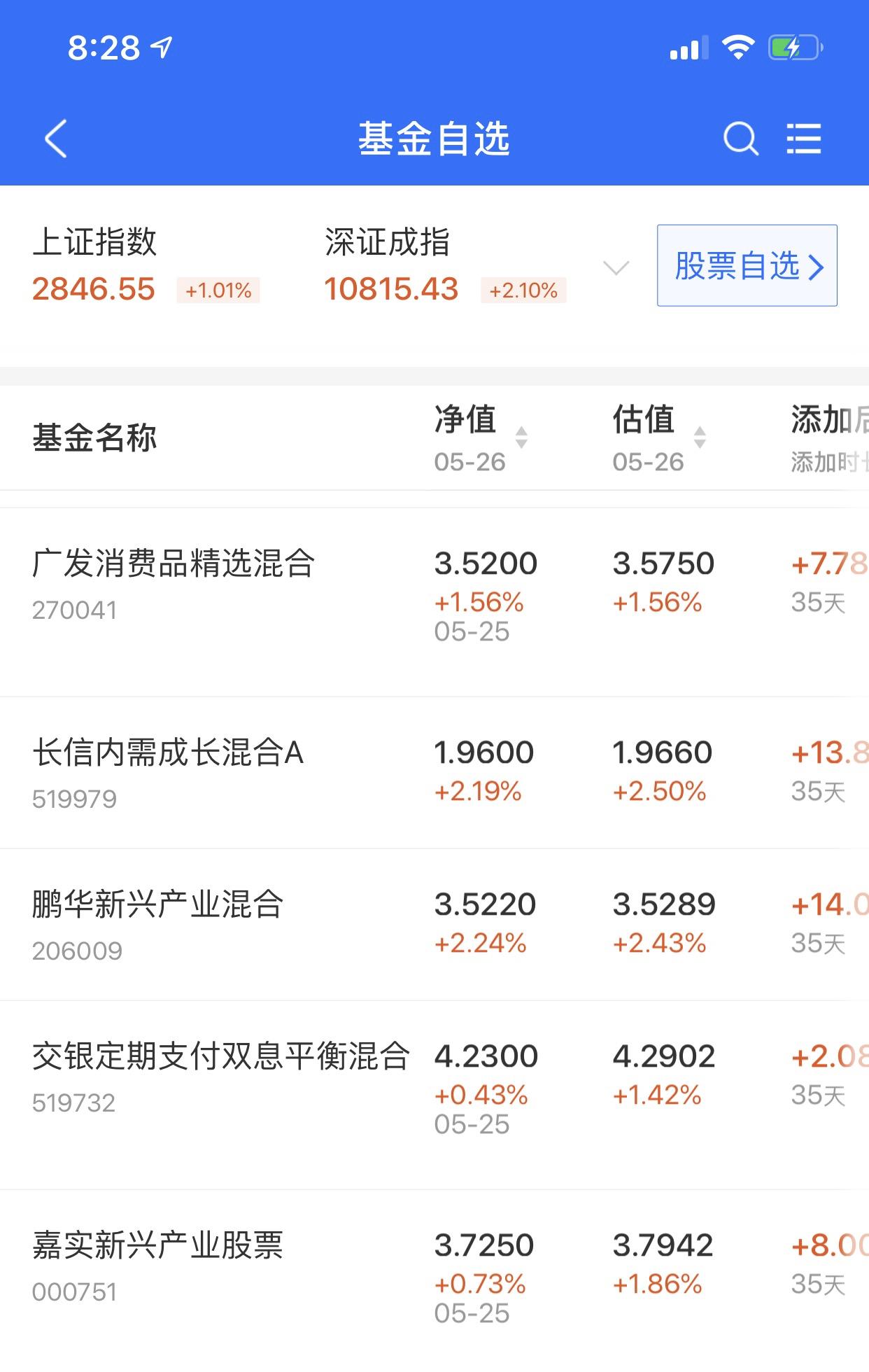The height and width of the screenshot is (1372, 869).
Task: Expand the indices panel via down chevron
Action: pos(614,269)
